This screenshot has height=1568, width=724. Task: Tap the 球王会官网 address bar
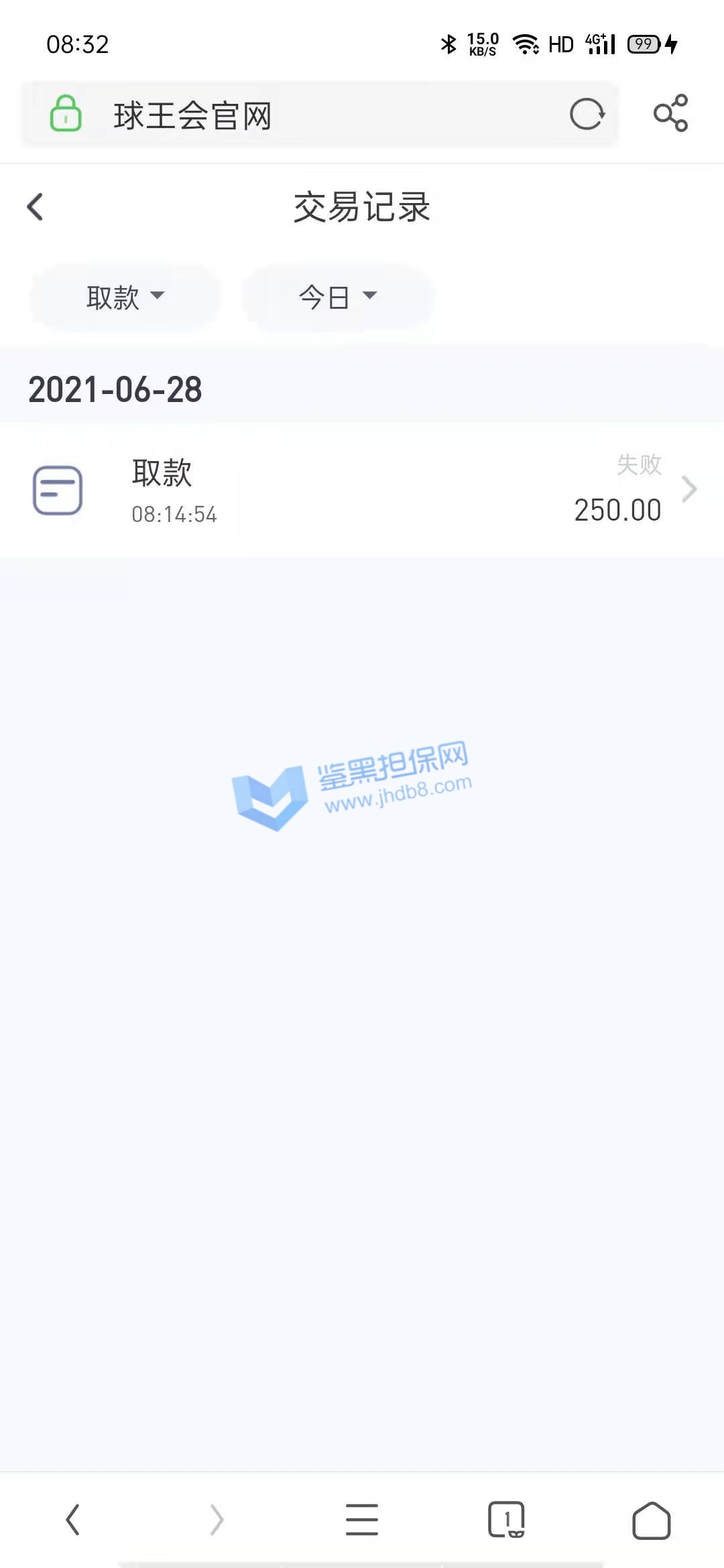click(x=302, y=115)
